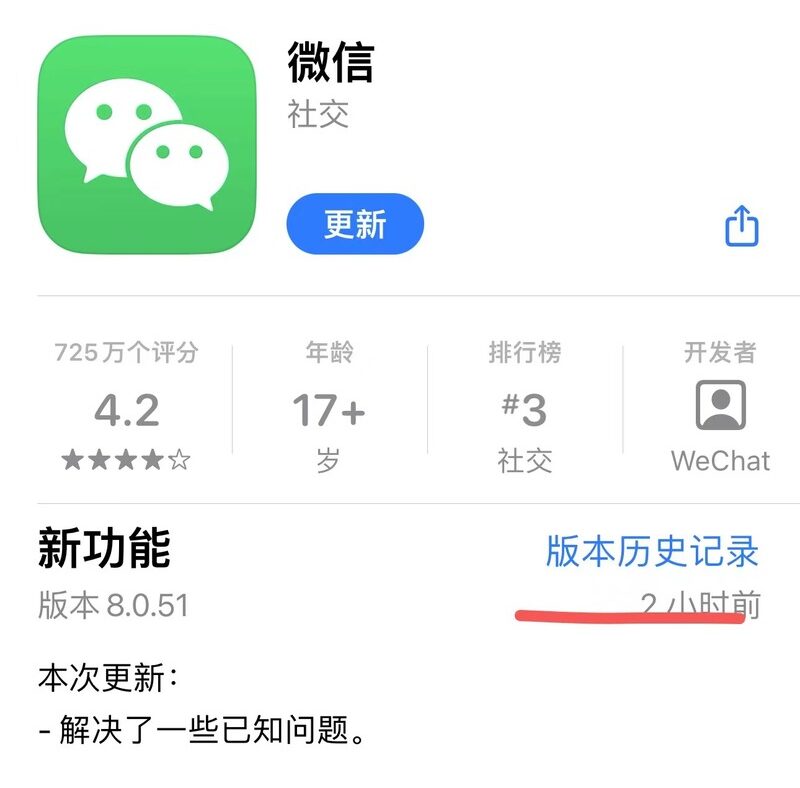This screenshot has height=788, width=800.
Task: Tap the blue 更新 update button
Action: [355, 224]
